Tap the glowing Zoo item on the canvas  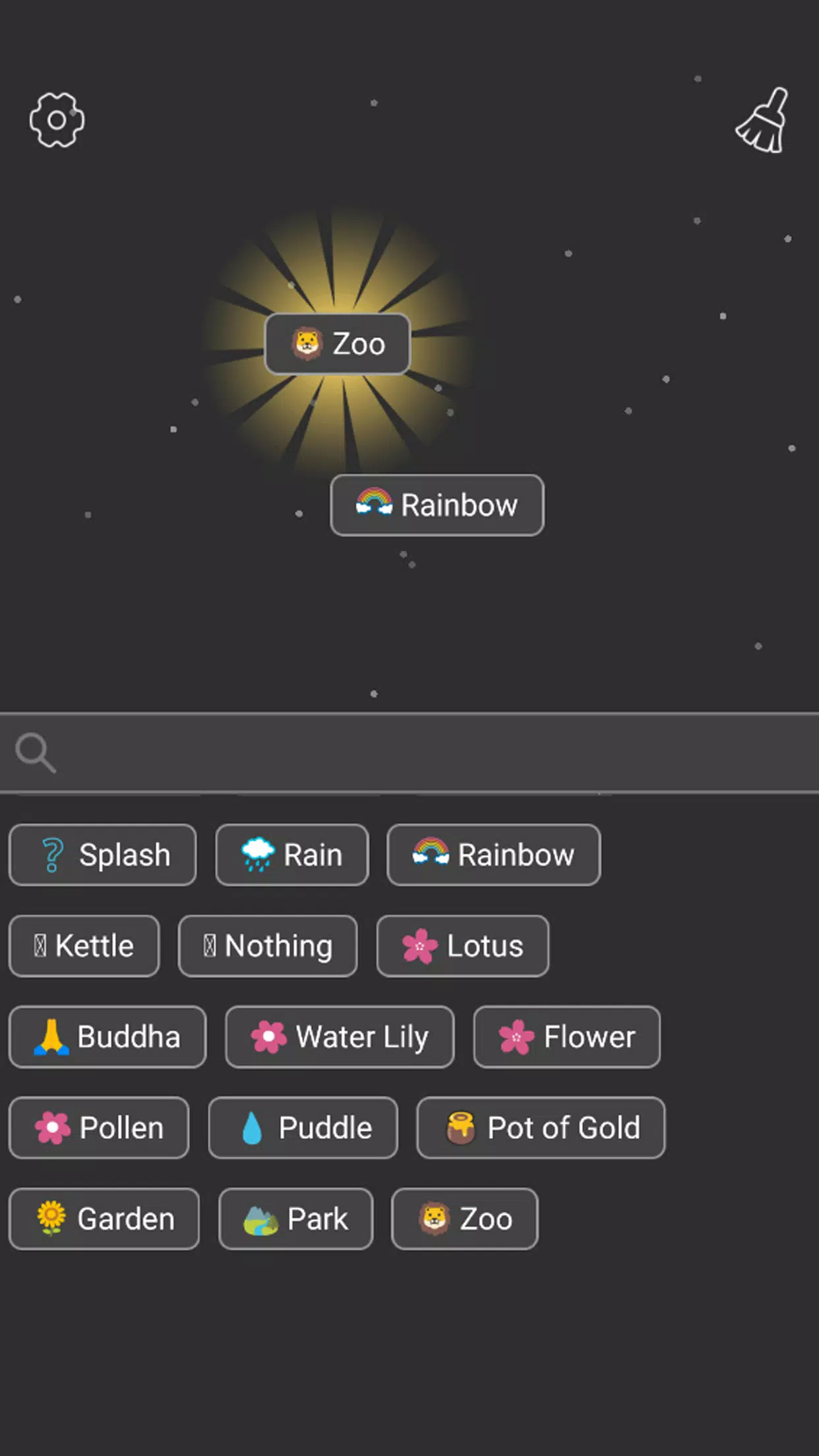[338, 344]
